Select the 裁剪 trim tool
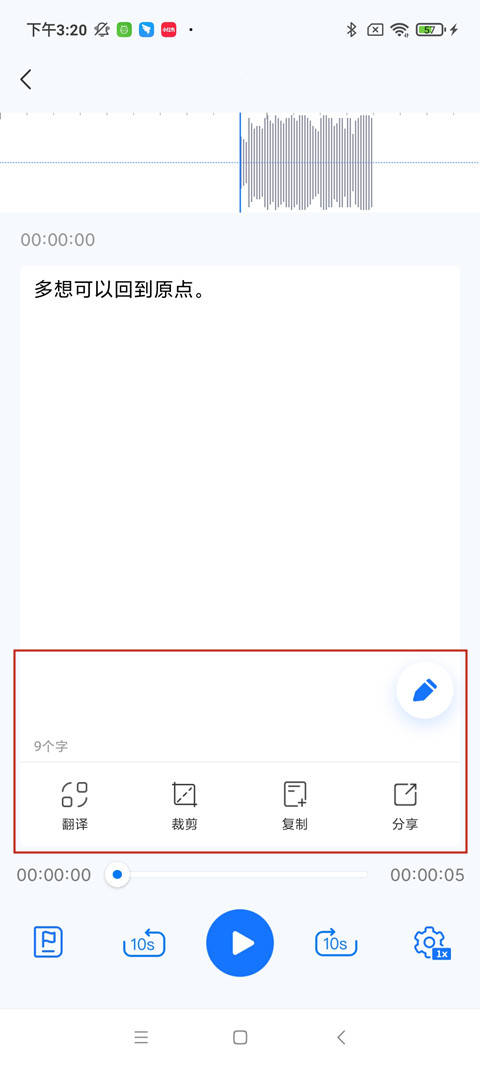Image resolution: width=480 pixels, height=1066 pixels. [x=184, y=806]
